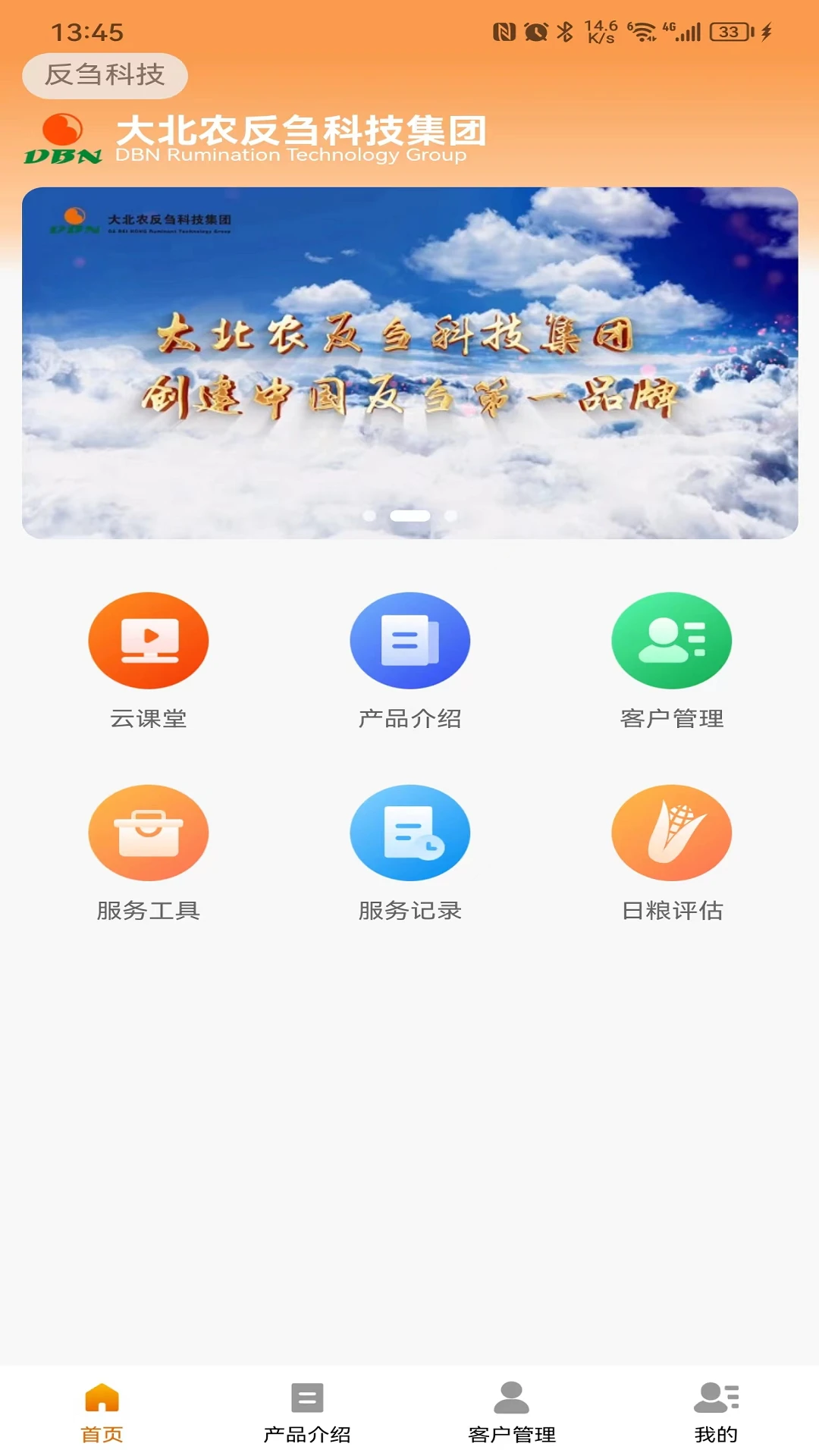Open the banner image carousel
Viewport: 819px width, 1456px height.
409,364
